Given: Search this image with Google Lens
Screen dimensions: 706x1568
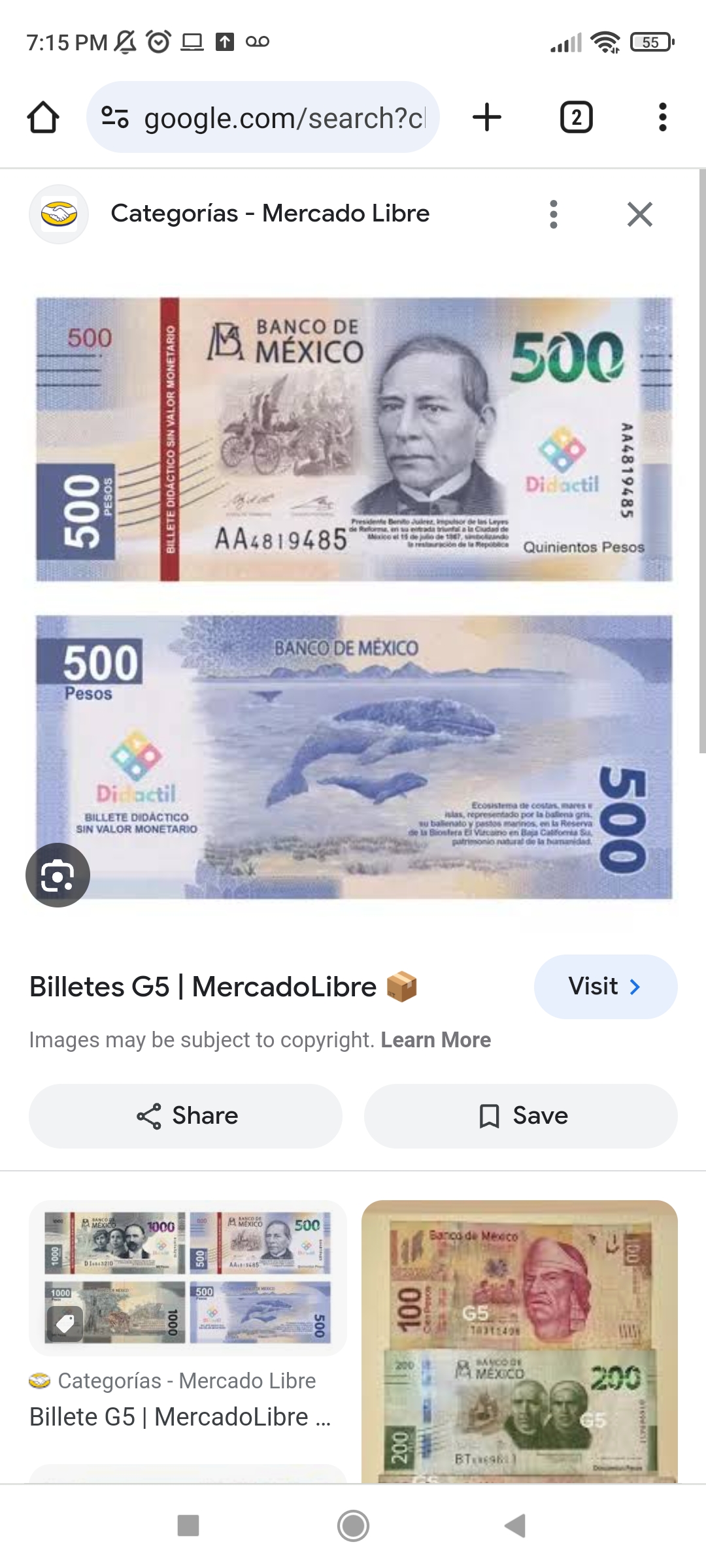Looking at the screenshot, I should 58,875.
